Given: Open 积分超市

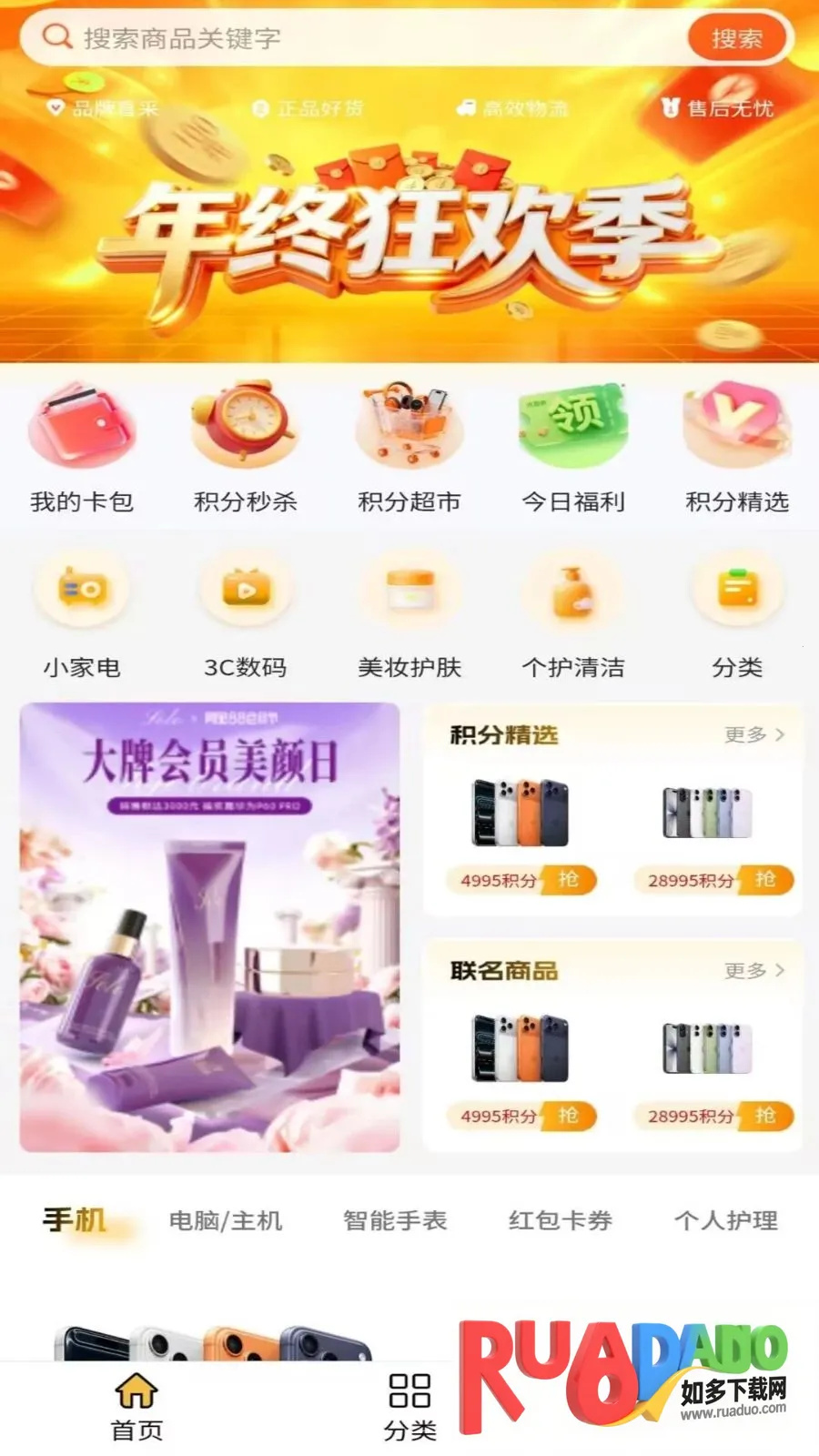Looking at the screenshot, I should tap(409, 448).
